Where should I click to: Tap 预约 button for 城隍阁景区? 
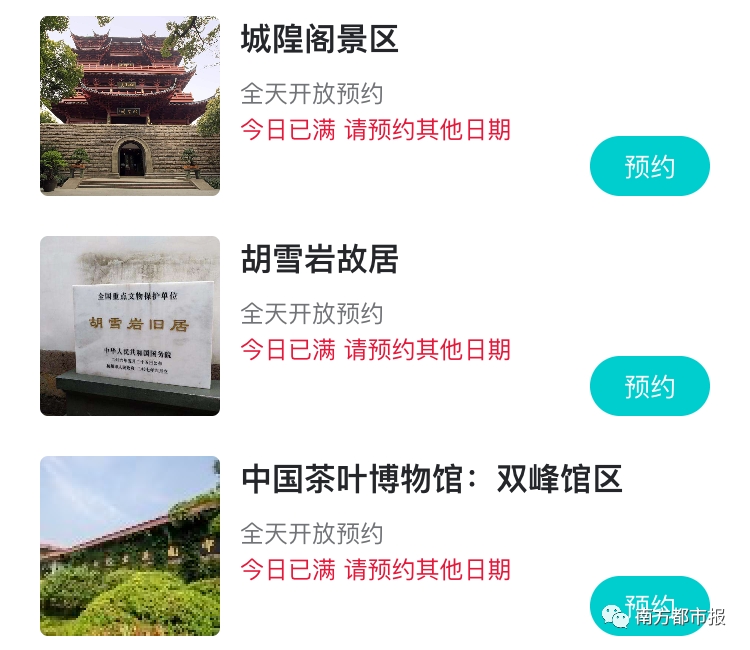(x=649, y=166)
